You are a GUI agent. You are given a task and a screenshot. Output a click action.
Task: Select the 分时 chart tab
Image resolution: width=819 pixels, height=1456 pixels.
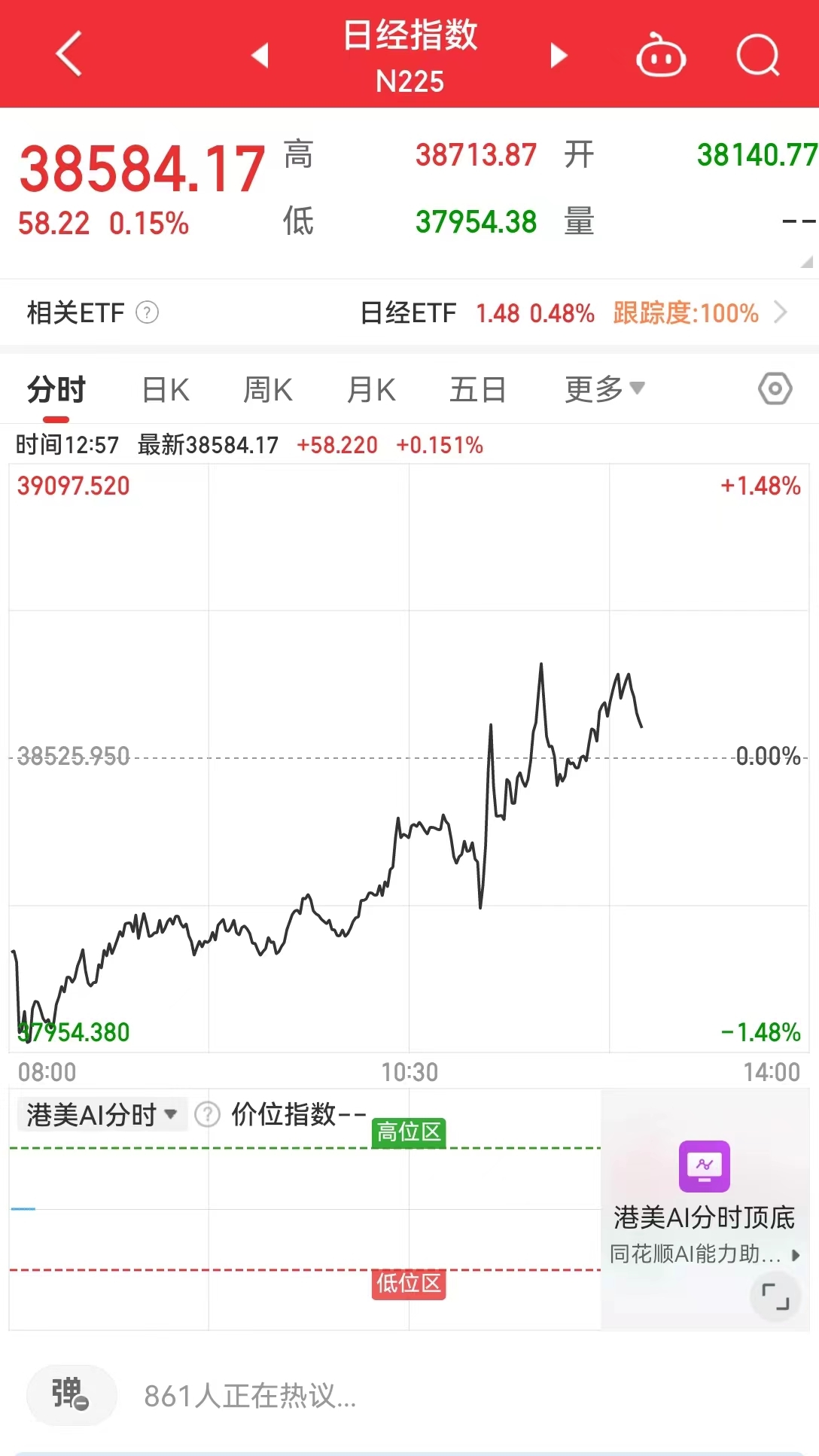[56, 390]
